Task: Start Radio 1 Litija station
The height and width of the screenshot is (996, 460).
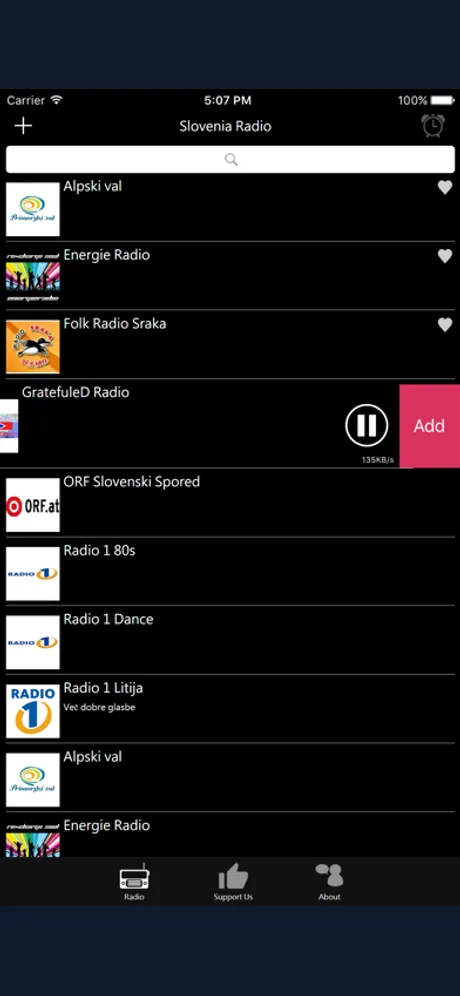Action: coord(230,710)
